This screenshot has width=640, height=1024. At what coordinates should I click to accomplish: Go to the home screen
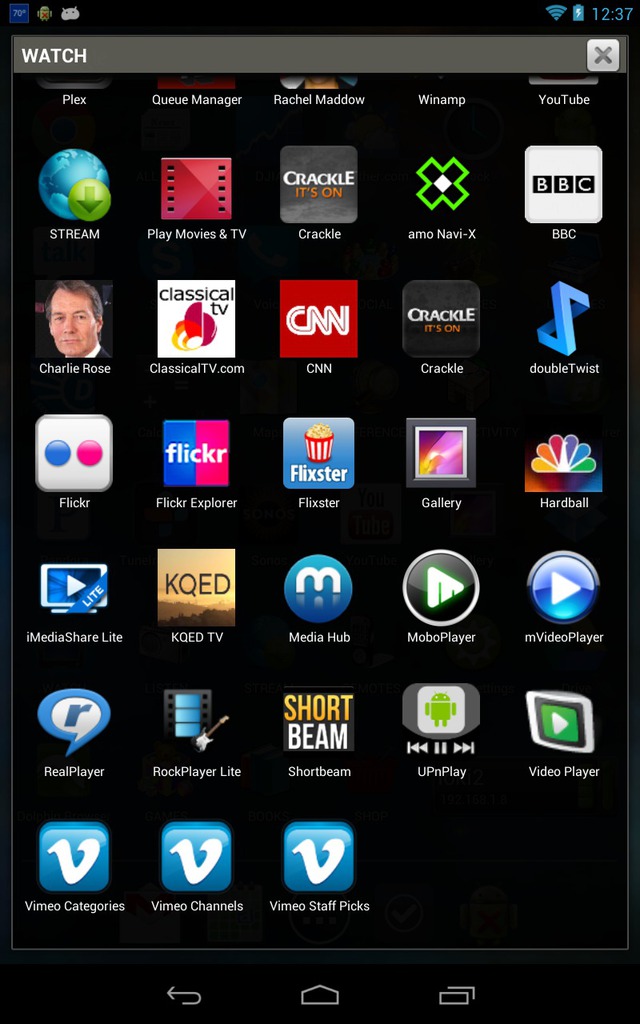[x=320, y=995]
